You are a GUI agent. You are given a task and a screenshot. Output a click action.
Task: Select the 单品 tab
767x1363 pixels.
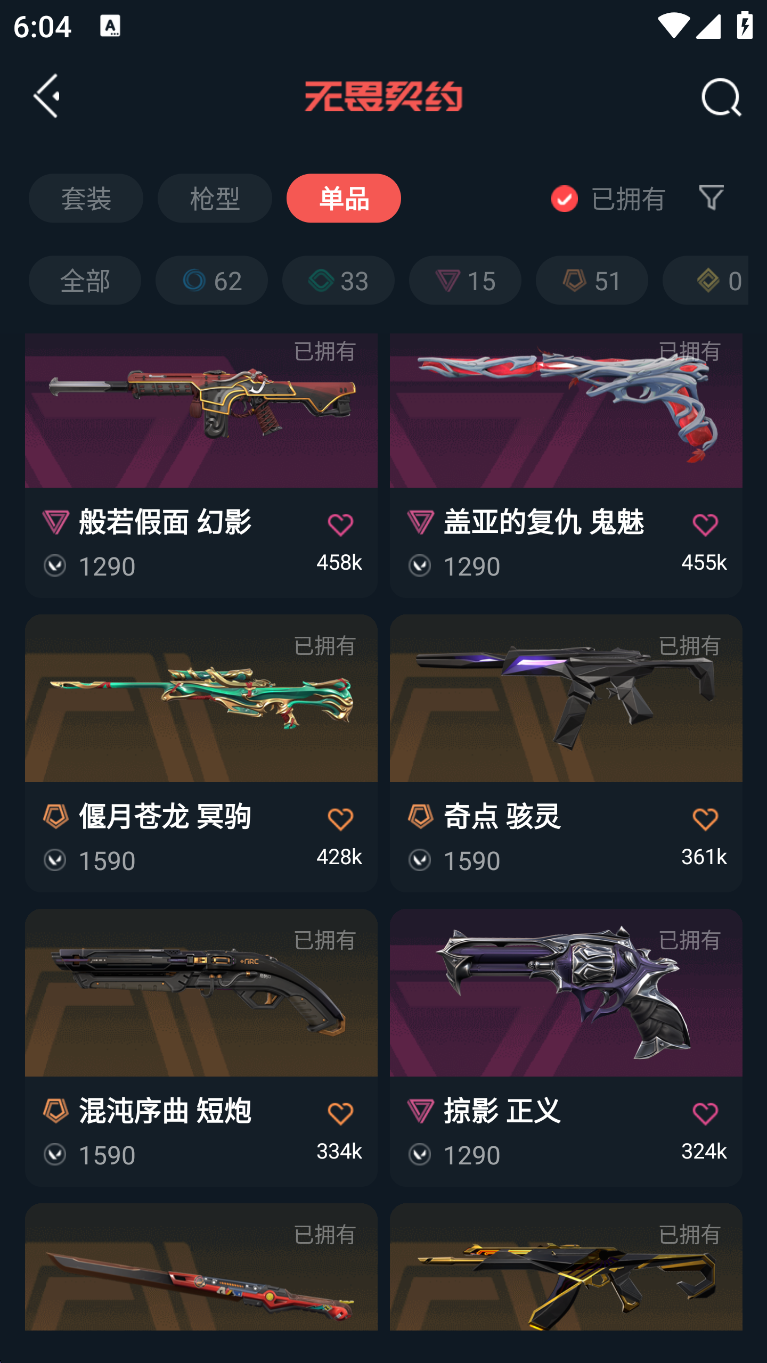[x=343, y=198]
